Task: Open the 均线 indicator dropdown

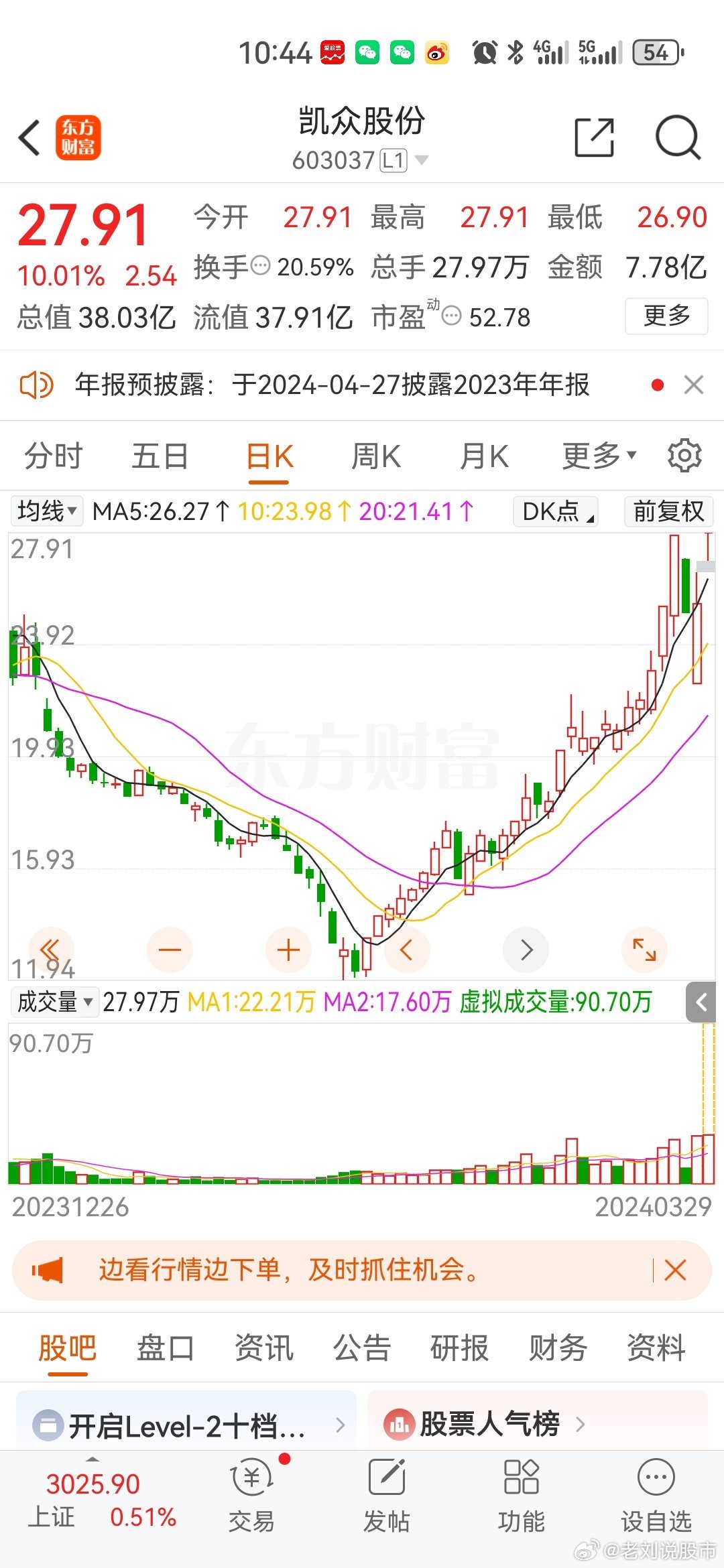Action: click(x=46, y=511)
